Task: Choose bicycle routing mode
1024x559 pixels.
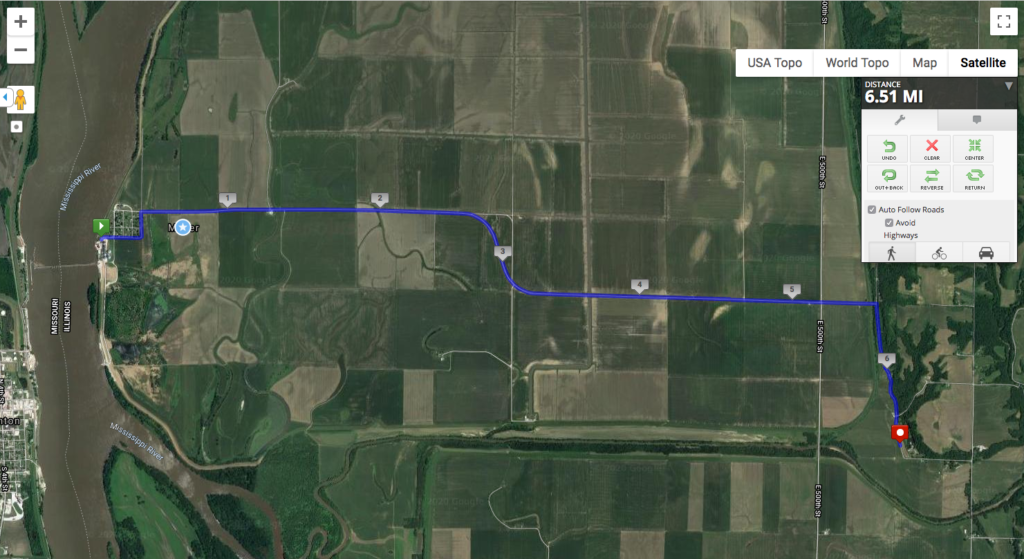Action: click(x=938, y=253)
